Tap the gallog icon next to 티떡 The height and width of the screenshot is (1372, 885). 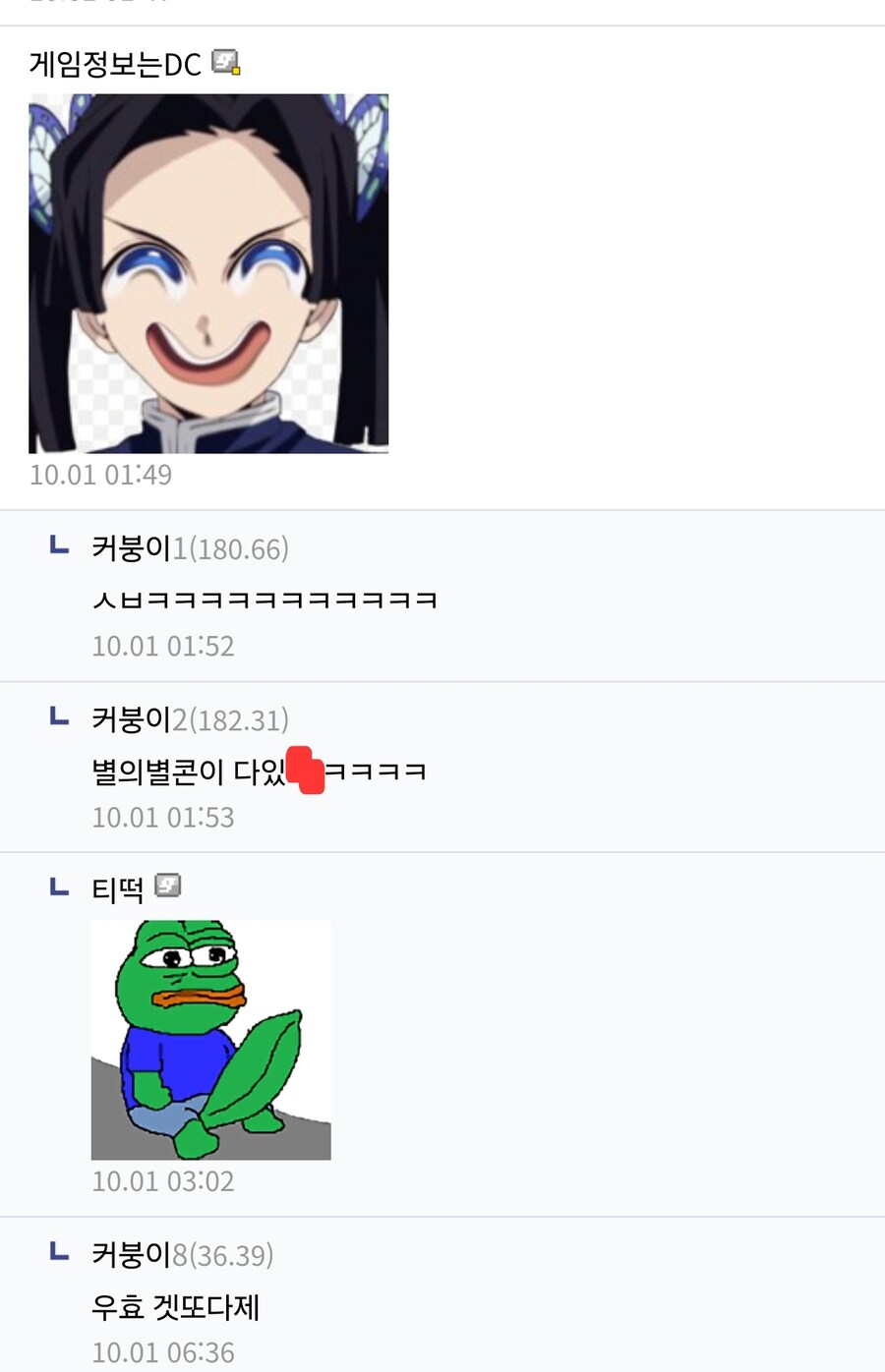168,886
